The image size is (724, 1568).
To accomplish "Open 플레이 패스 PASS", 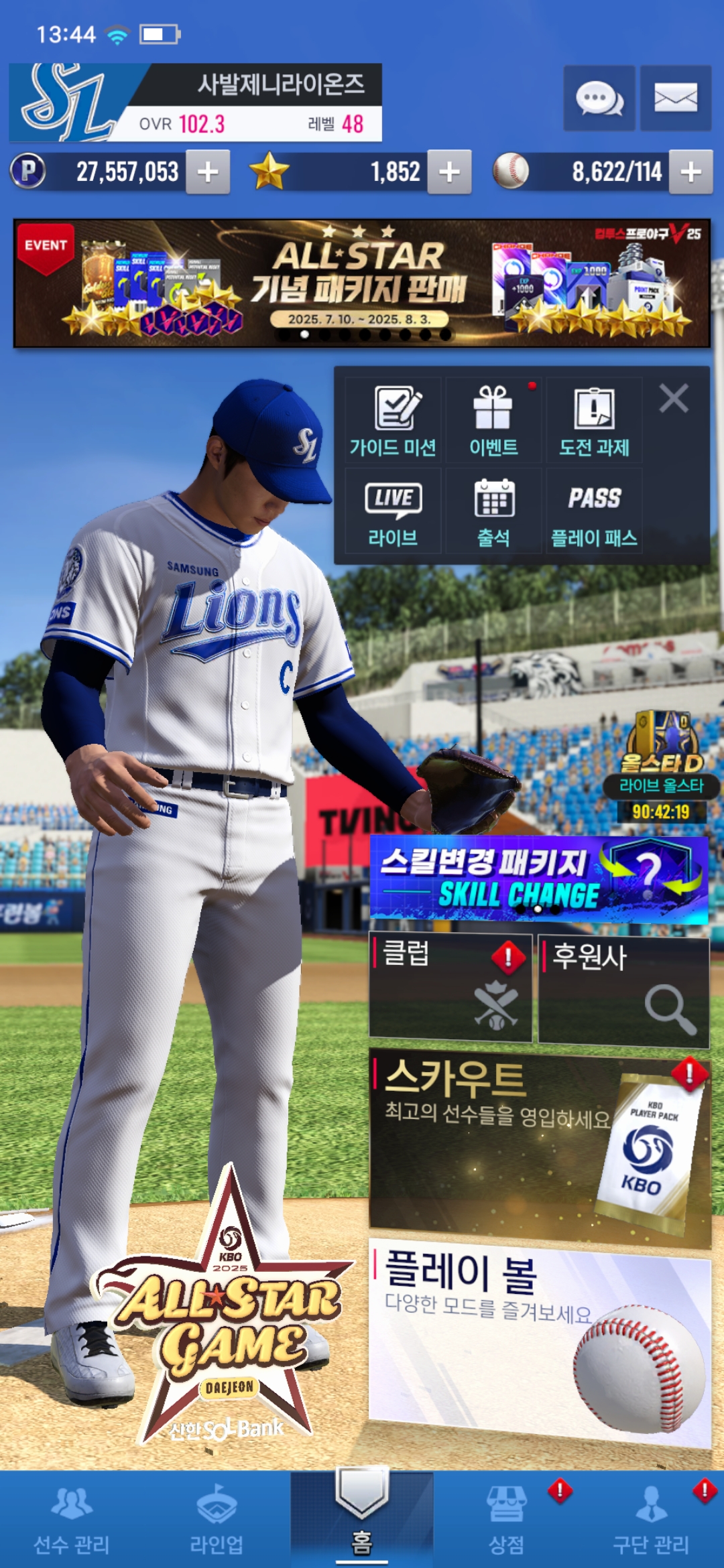I will pos(594,512).
